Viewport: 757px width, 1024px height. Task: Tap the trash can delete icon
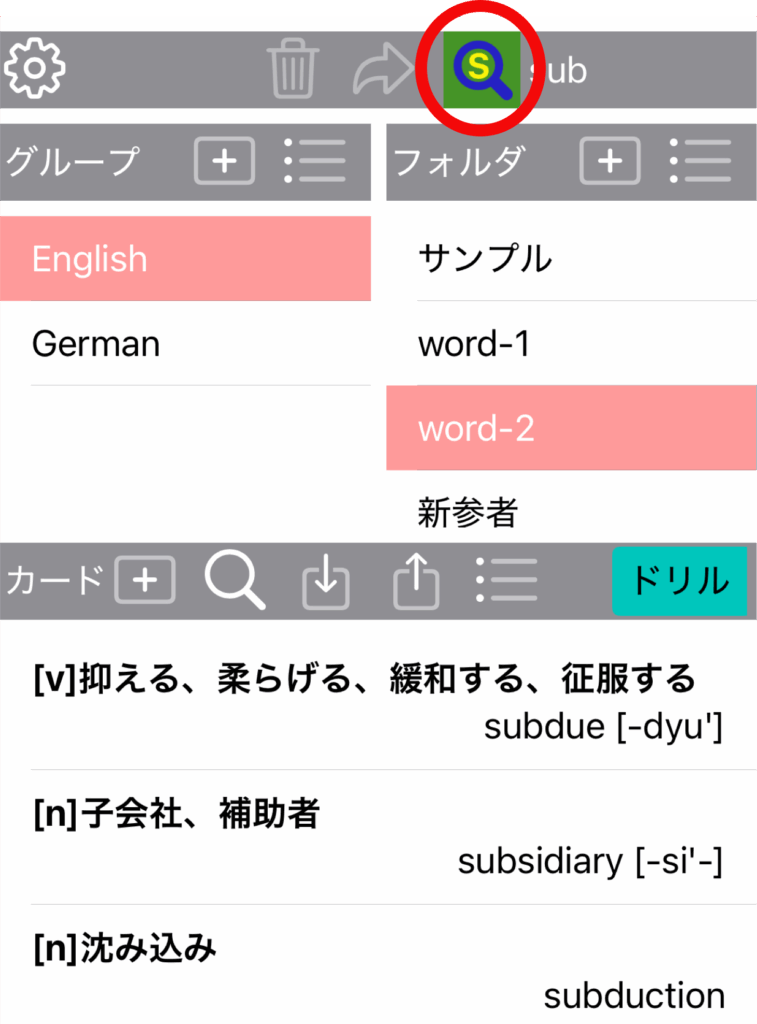(294, 68)
